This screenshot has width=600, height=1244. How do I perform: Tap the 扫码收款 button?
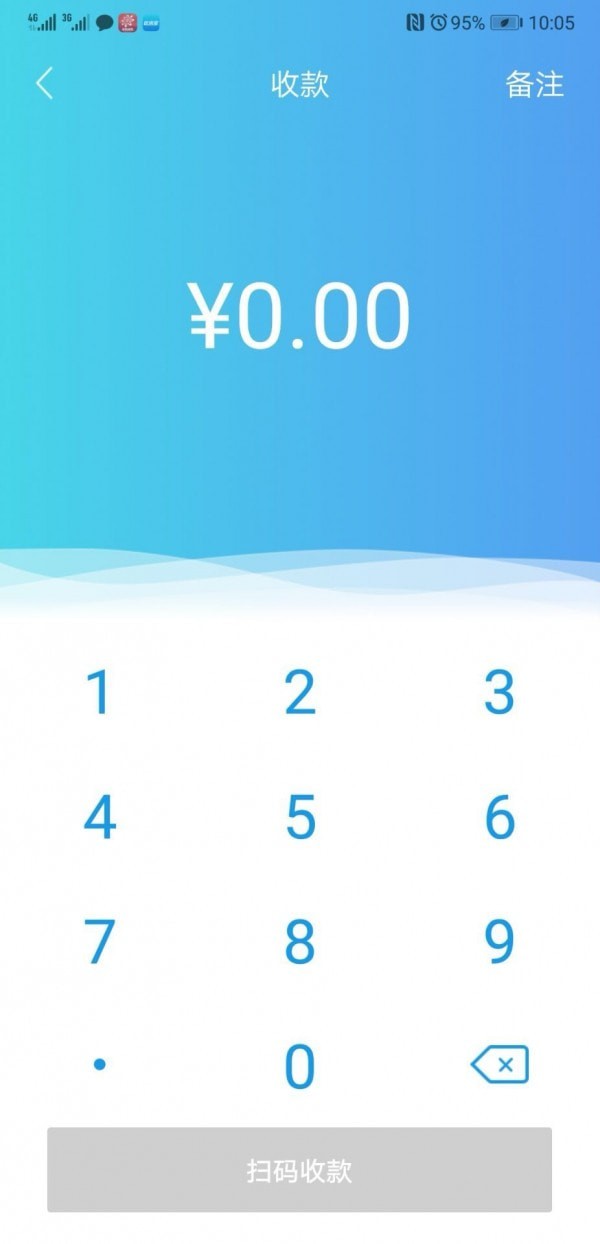click(300, 1170)
